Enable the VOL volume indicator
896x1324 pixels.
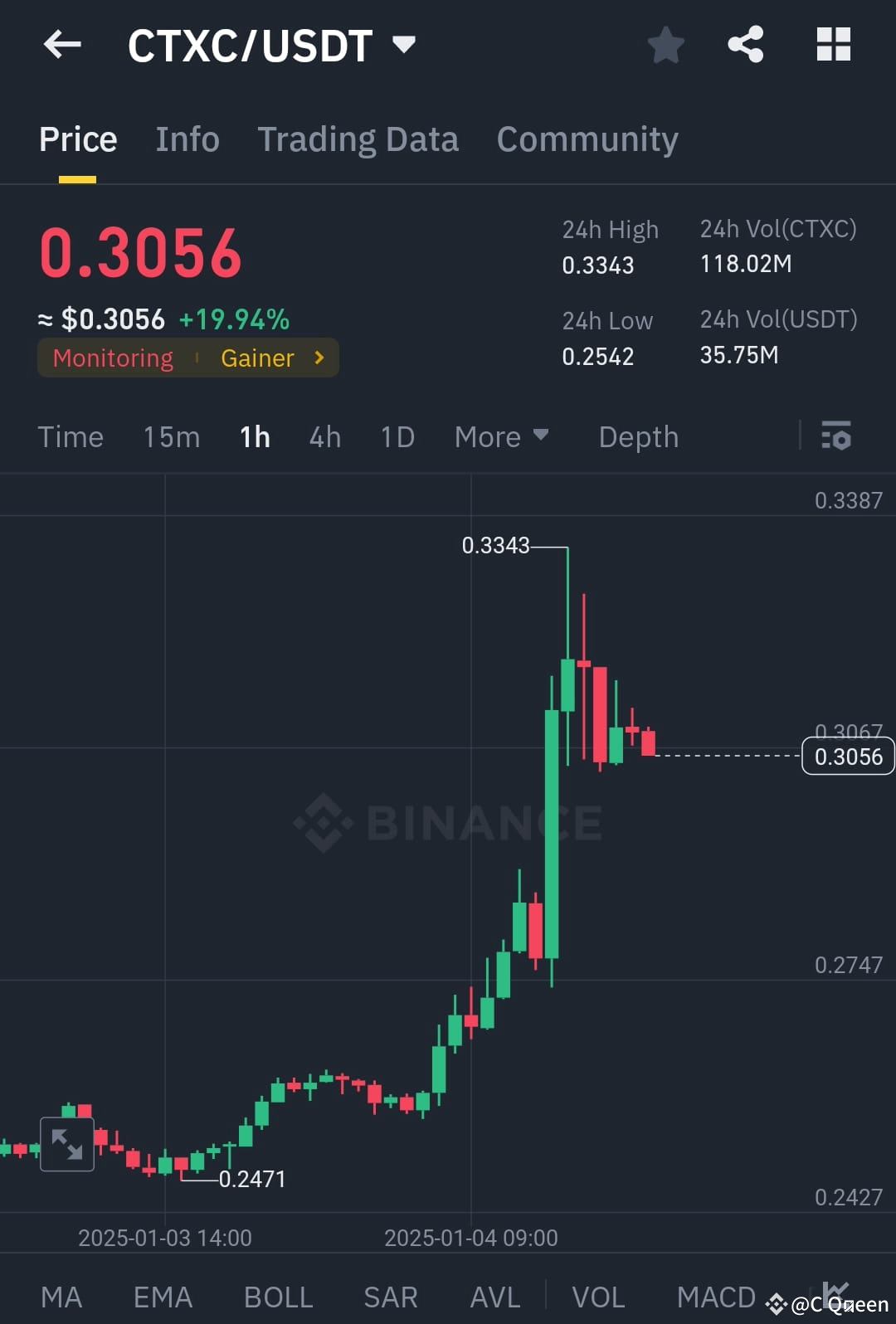(x=599, y=1296)
